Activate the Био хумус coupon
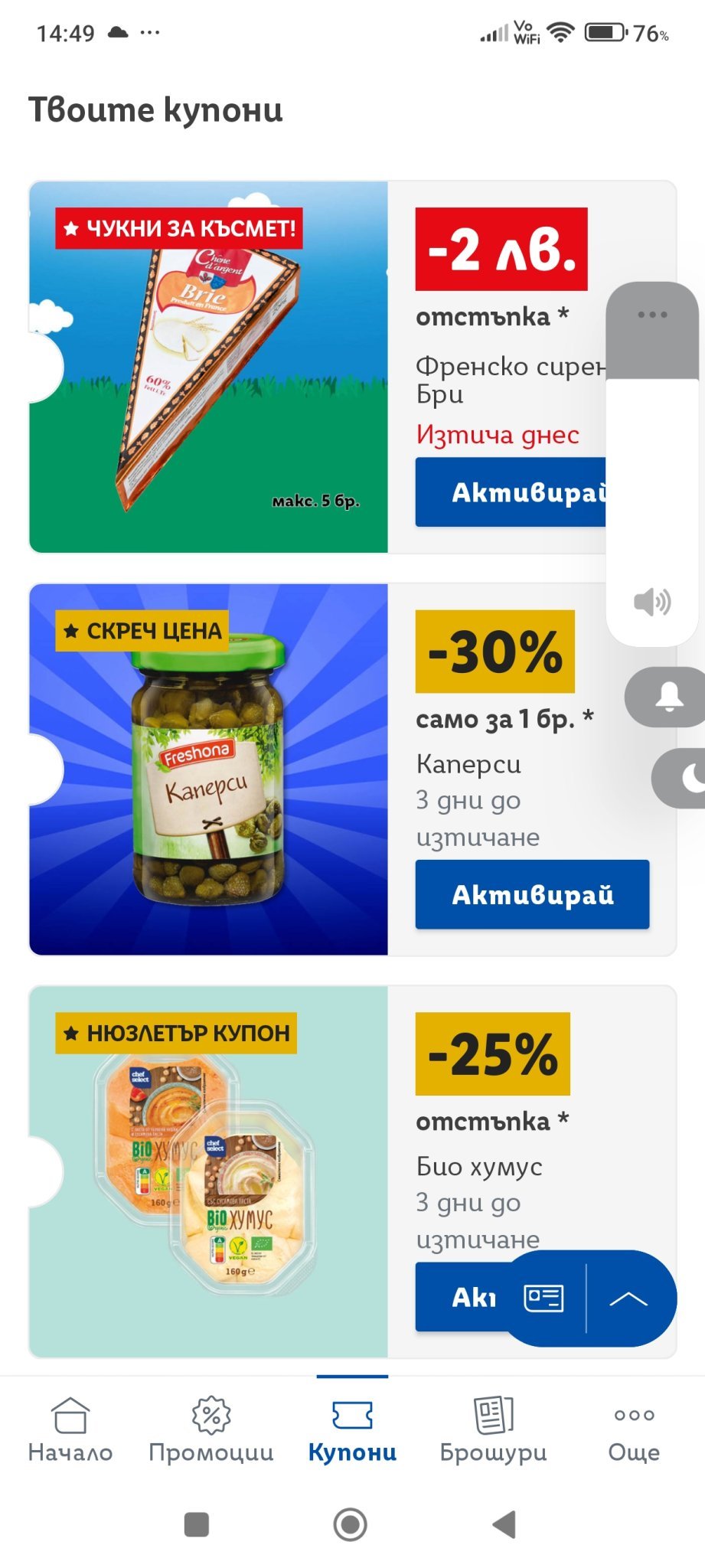 pos(458,1297)
